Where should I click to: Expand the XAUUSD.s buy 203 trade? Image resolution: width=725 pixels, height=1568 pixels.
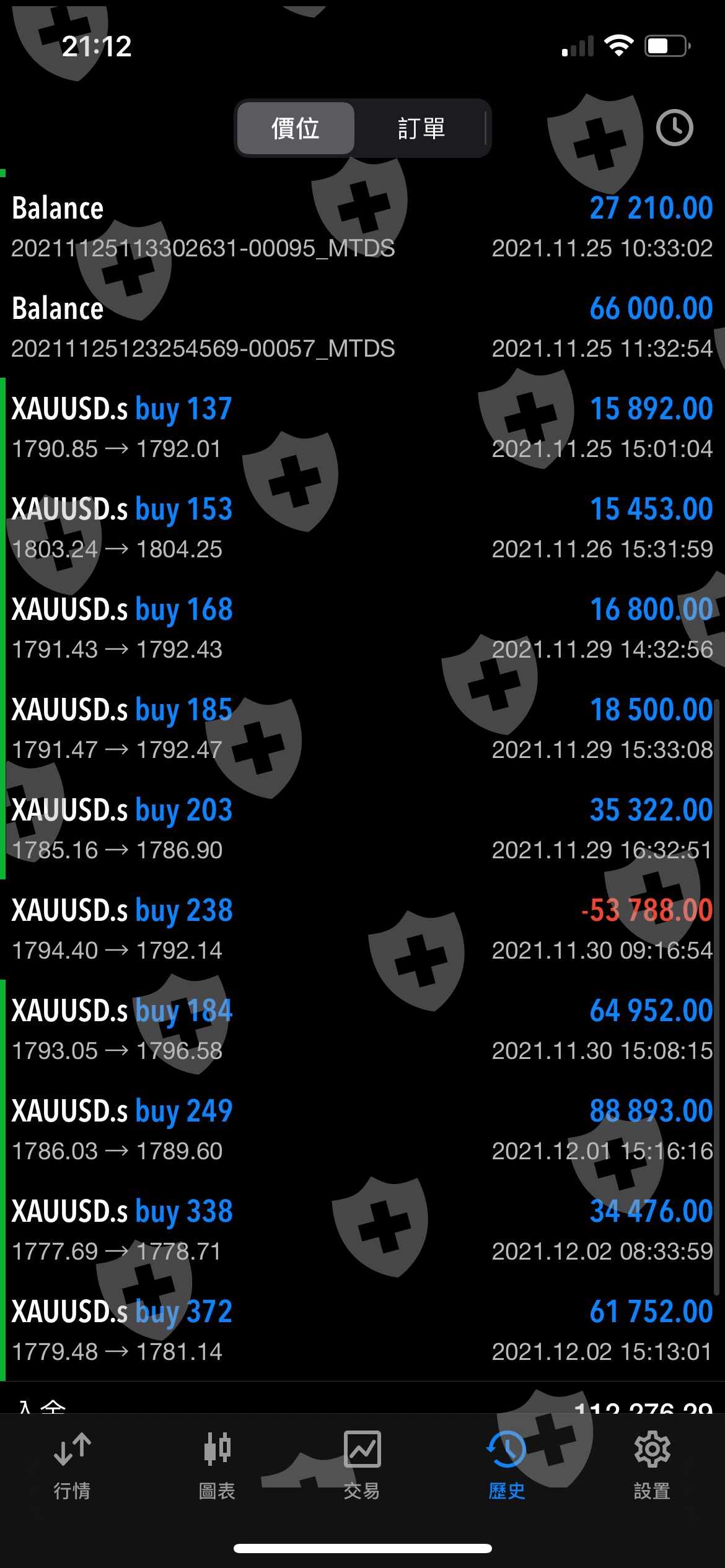362,829
